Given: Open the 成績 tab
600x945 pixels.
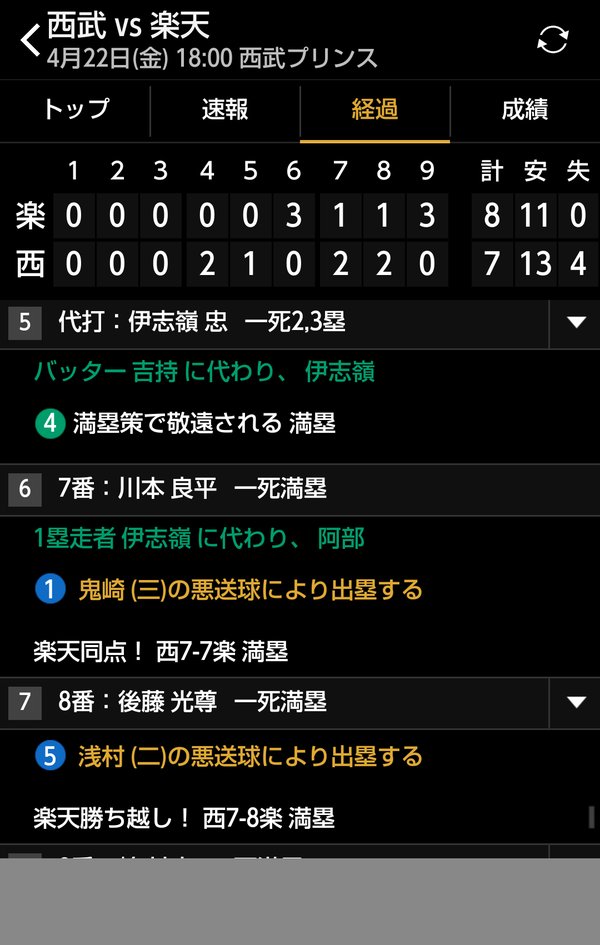Looking at the screenshot, I should (x=524, y=110).
